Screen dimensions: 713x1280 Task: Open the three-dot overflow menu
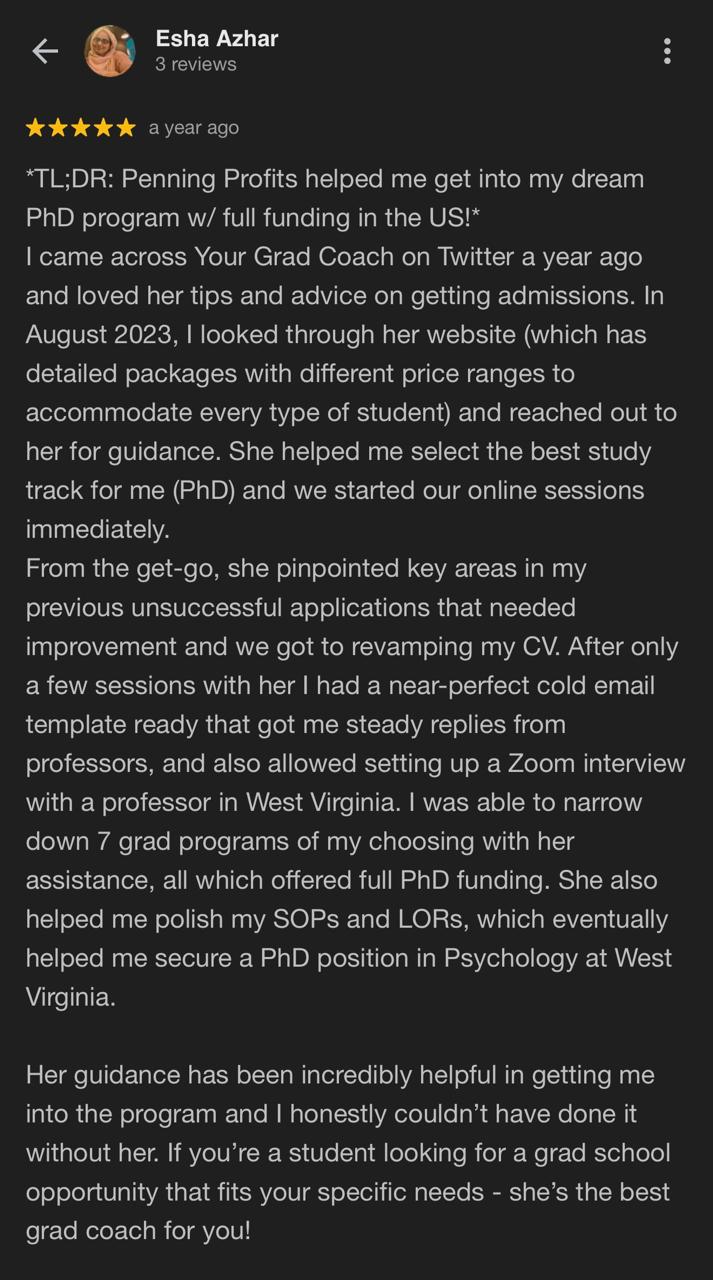(667, 51)
